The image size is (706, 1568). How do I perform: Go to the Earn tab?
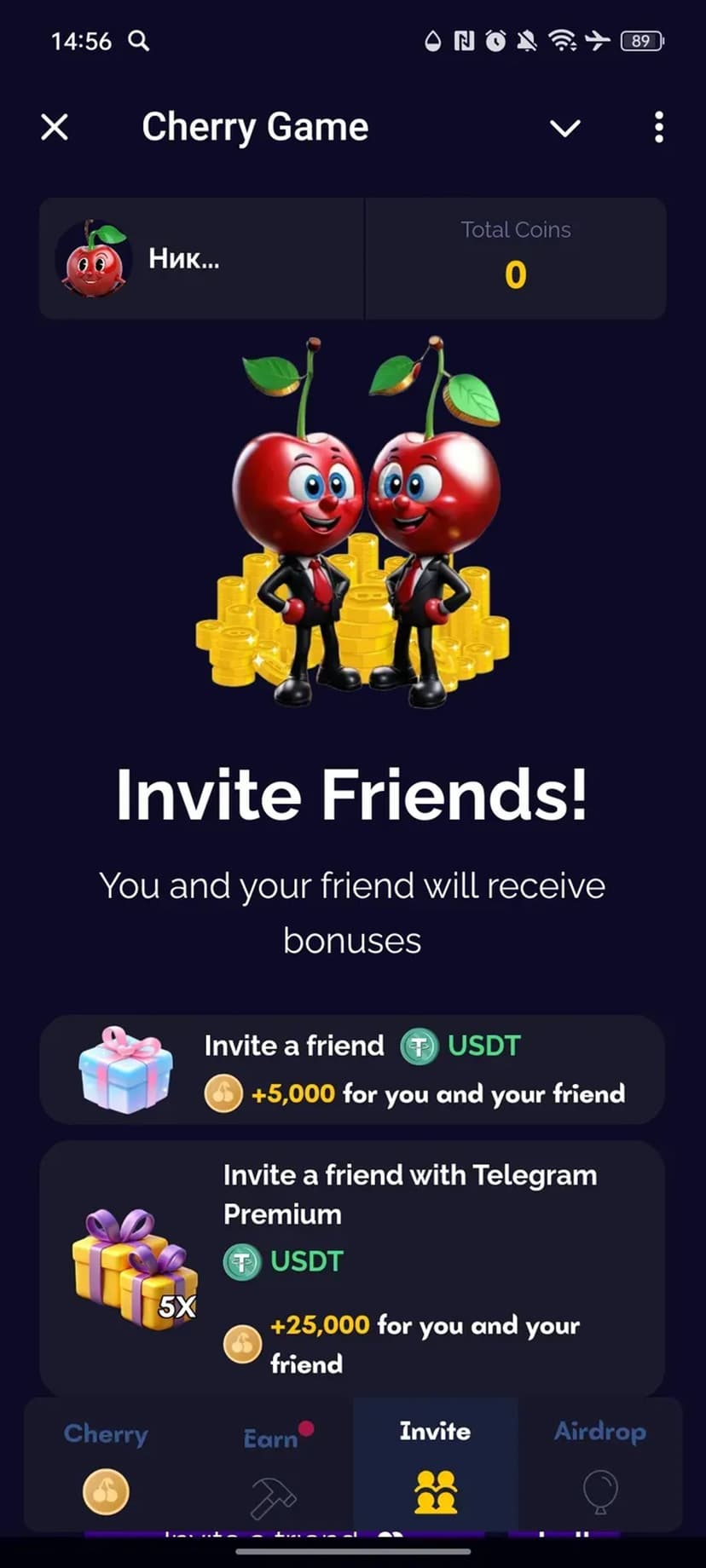(272, 1465)
